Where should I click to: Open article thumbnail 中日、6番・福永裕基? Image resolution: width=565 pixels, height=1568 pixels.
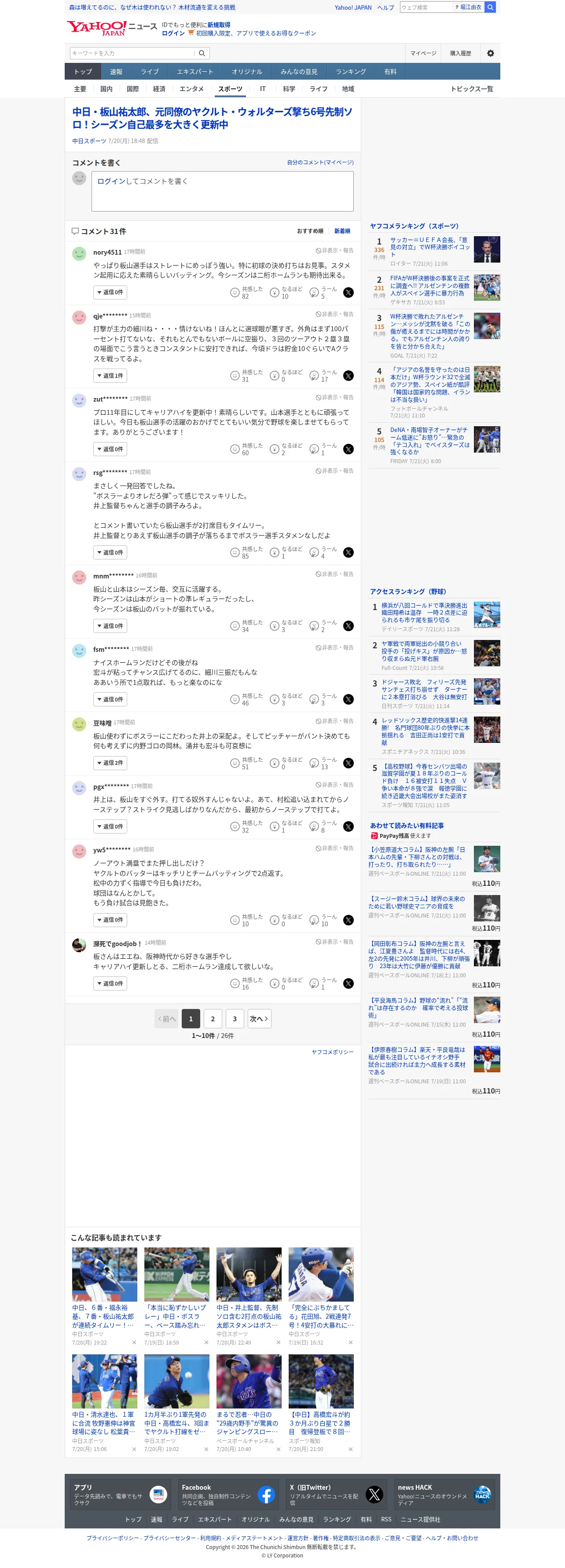(105, 1275)
